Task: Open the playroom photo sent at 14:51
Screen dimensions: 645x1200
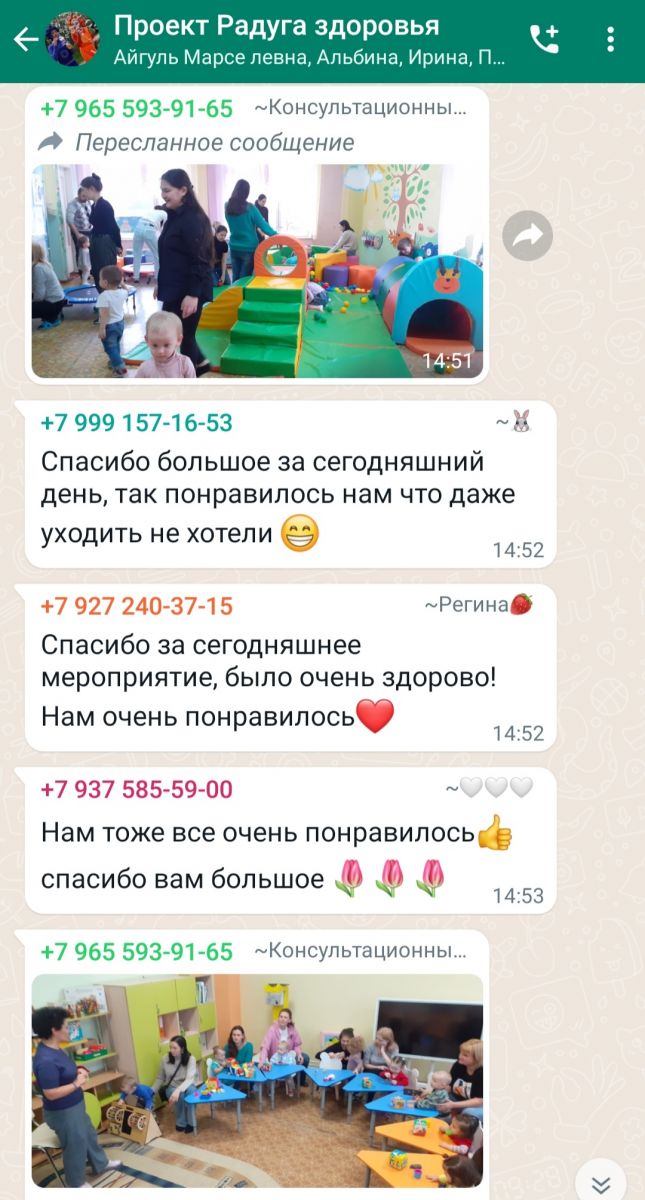Action: pyautogui.click(x=257, y=270)
